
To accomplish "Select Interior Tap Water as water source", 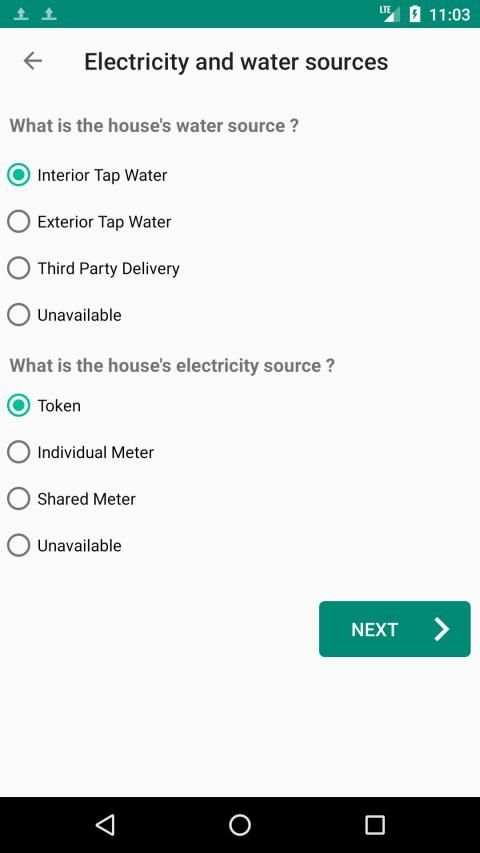I will coord(87,175).
